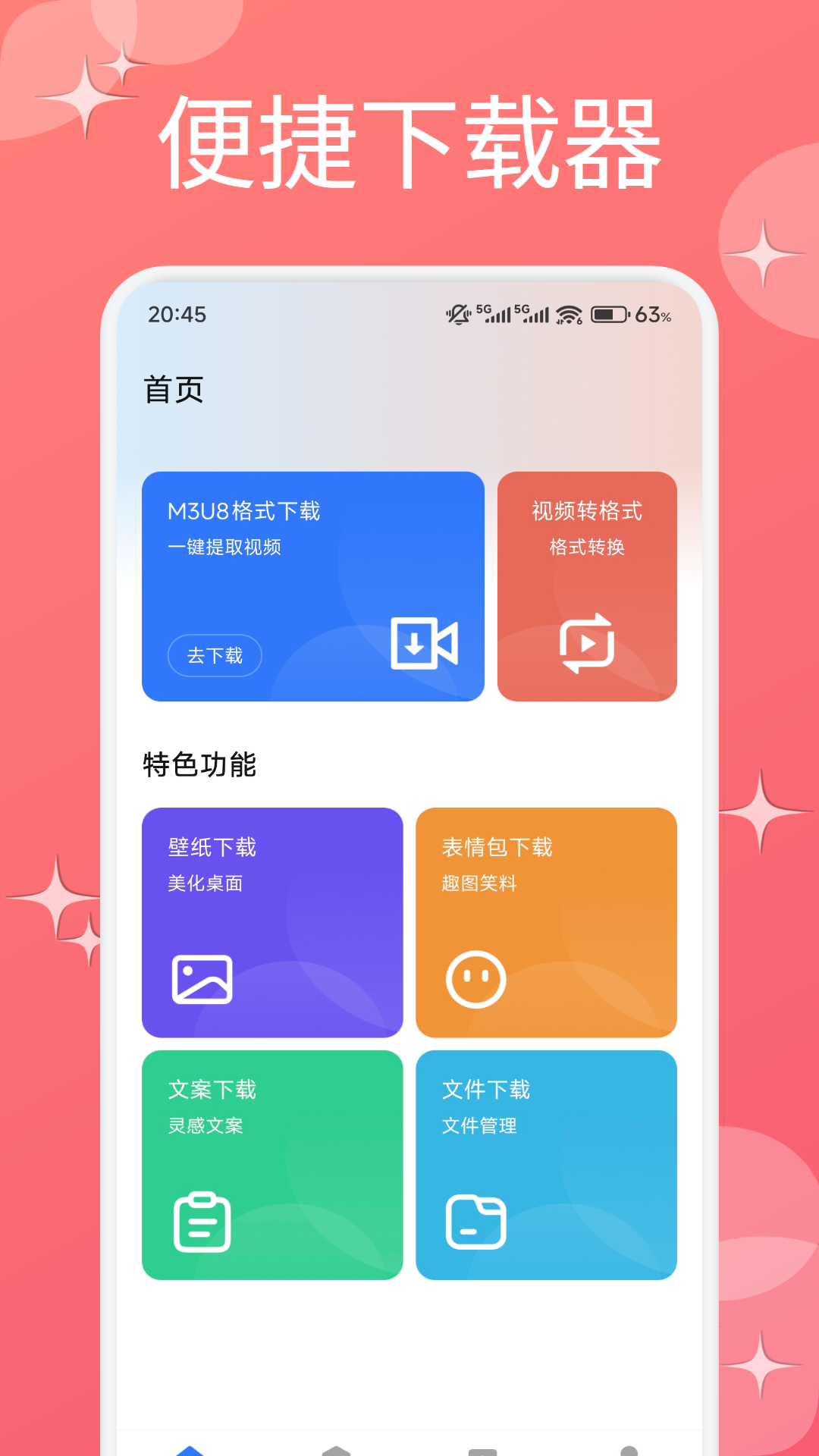Click the 去下载 button
The width and height of the screenshot is (819, 1456).
tap(215, 655)
